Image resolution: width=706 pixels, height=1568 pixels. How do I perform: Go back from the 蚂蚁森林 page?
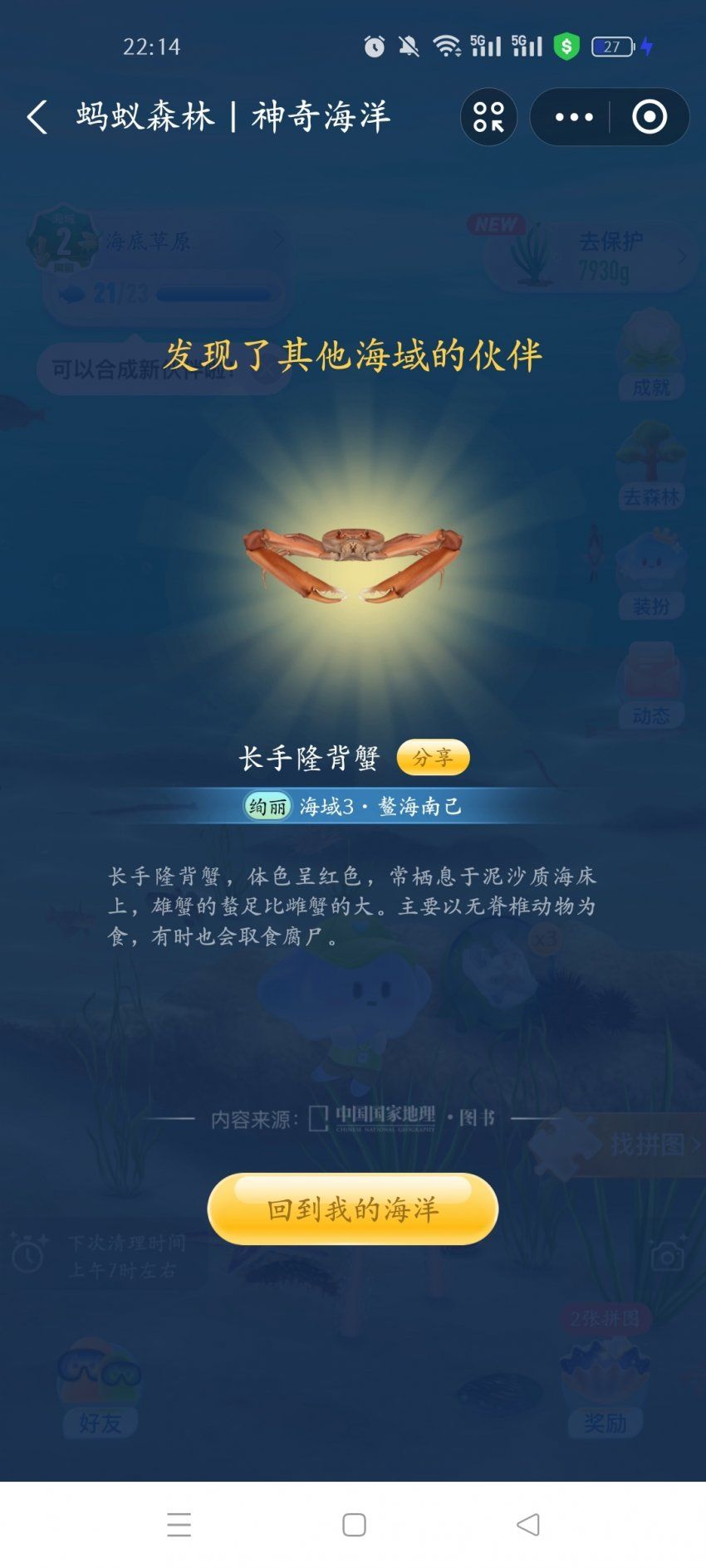tap(37, 117)
